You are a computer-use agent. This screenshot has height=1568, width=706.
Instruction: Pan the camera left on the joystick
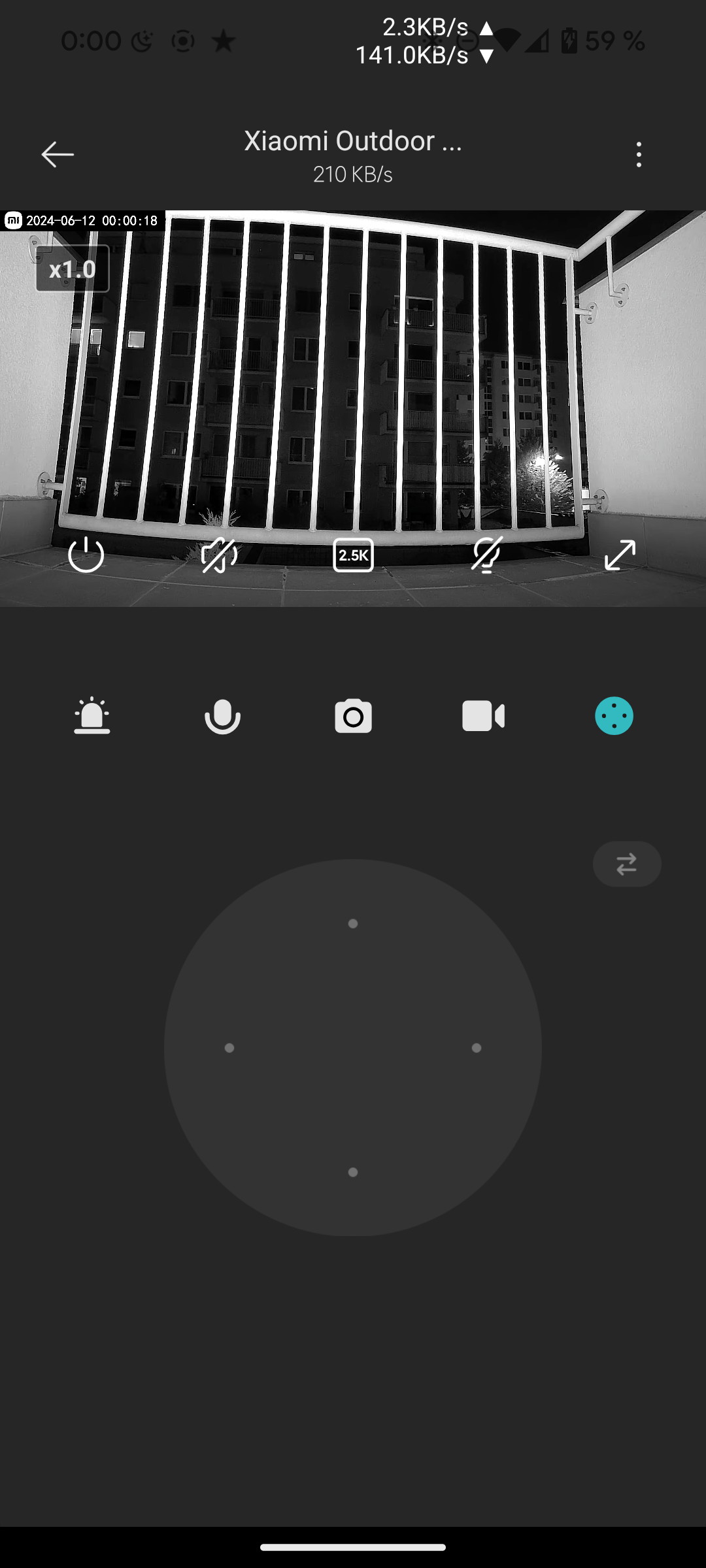coord(229,1048)
